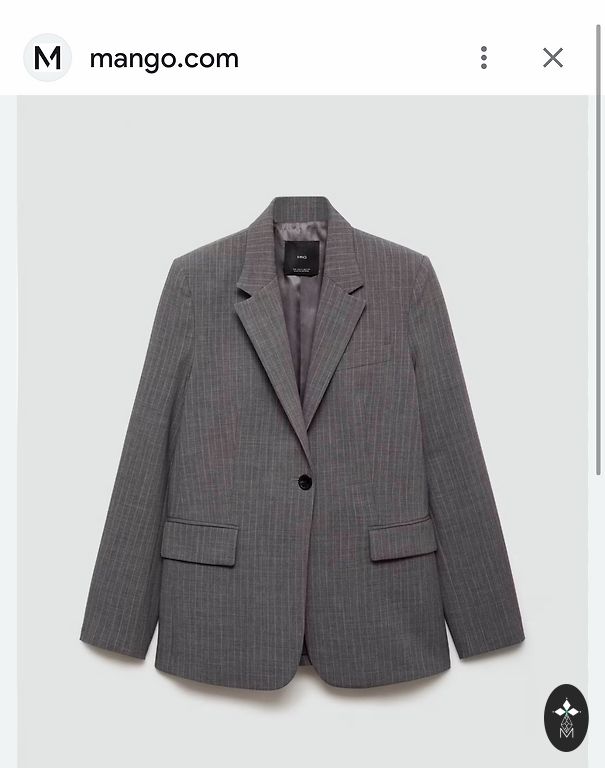Open the three-dot overflow menu
605x768 pixels.
[484, 58]
